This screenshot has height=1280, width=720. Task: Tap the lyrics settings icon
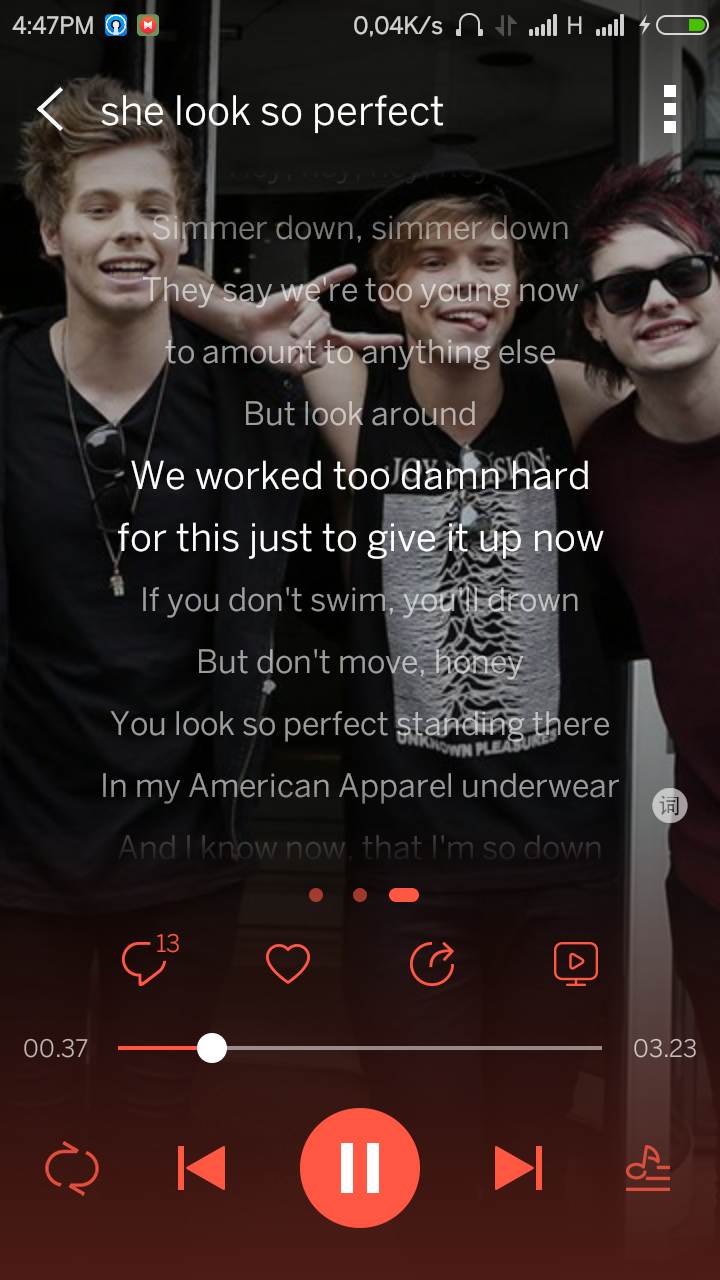click(x=669, y=805)
